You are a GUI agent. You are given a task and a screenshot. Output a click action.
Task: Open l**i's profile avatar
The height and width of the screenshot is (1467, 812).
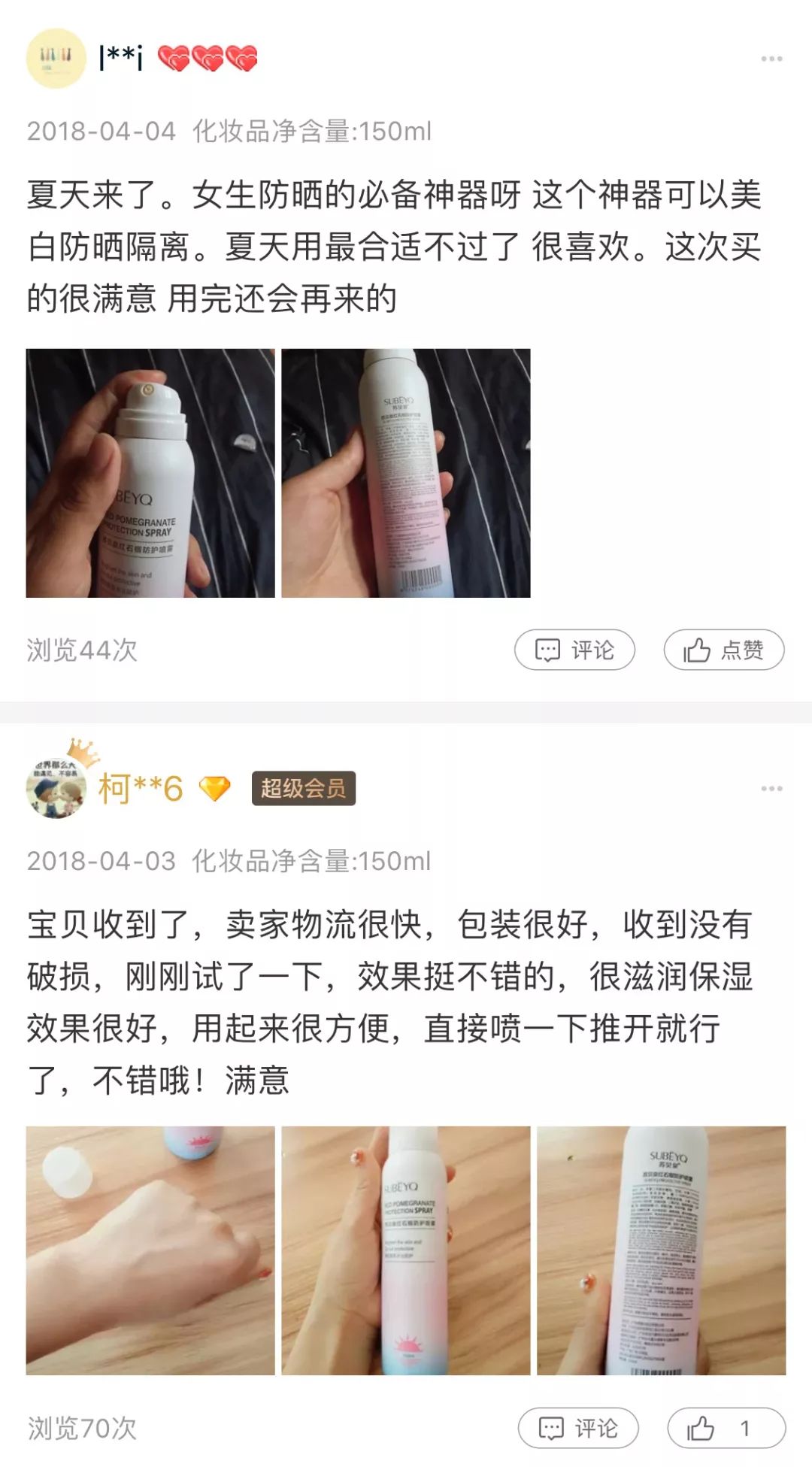56,58
